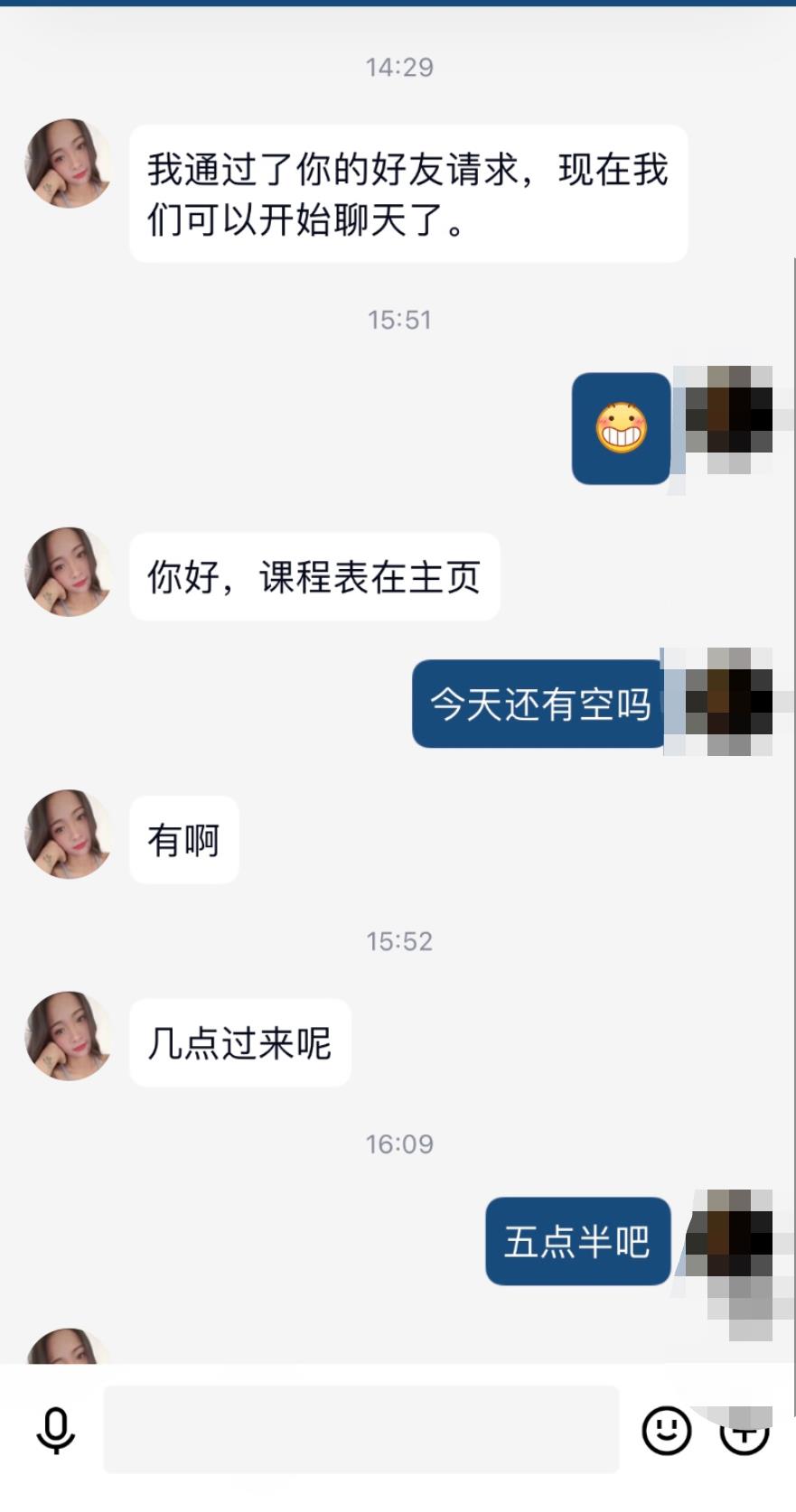796x1512 pixels.
Task: Tap the 14:29 timestamp at the top
Action: [398, 65]
